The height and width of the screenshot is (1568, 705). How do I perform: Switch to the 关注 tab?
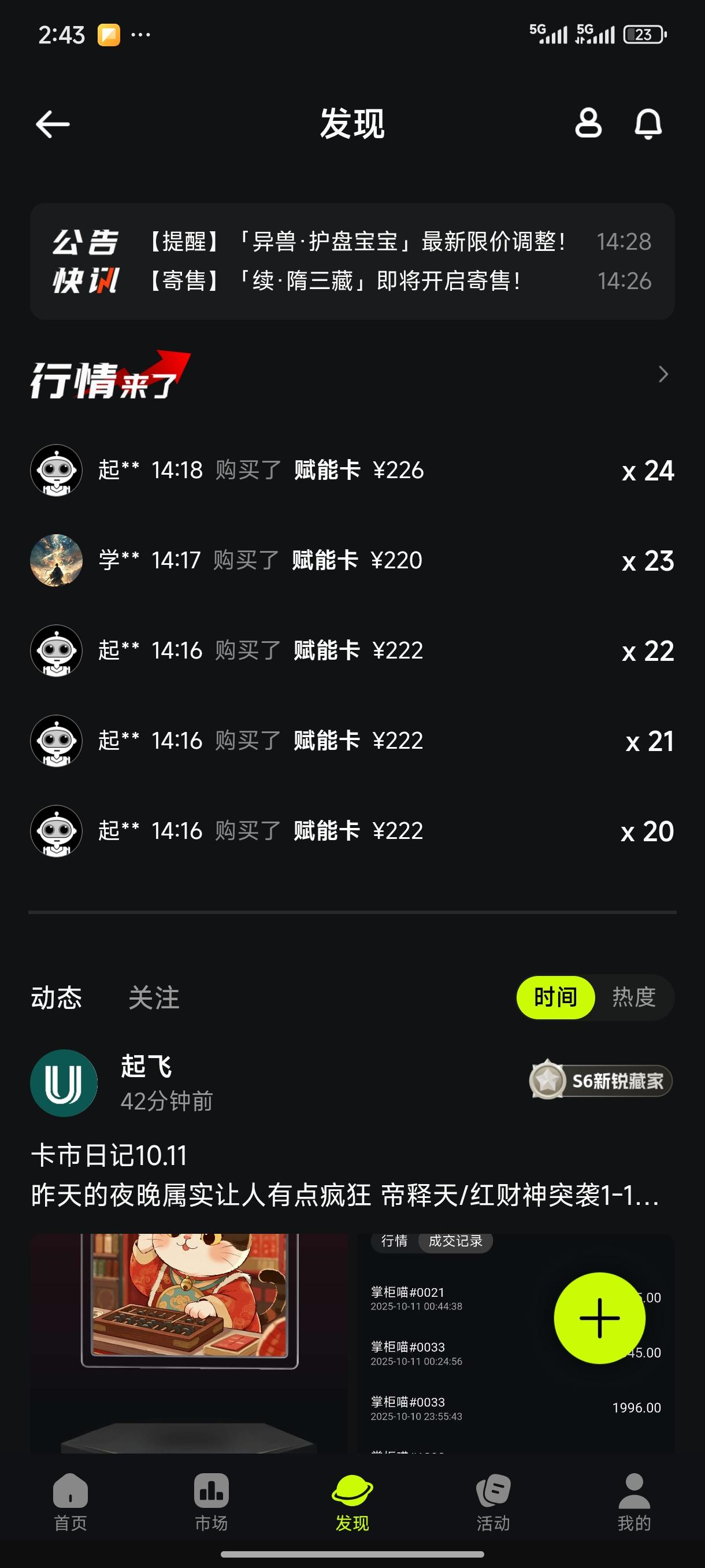coord(154,998)
